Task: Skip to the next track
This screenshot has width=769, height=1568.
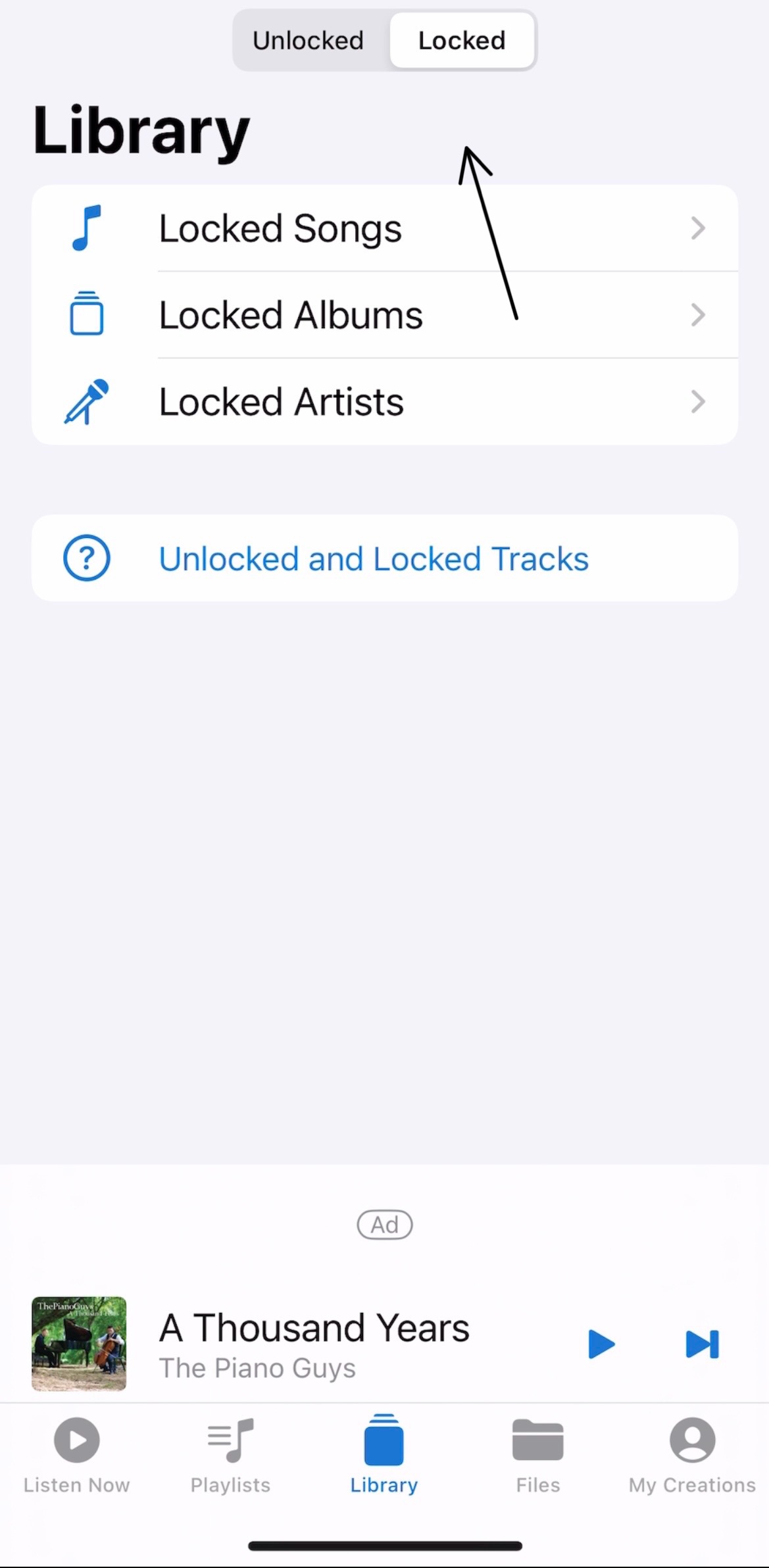Action: point(702,1344)
